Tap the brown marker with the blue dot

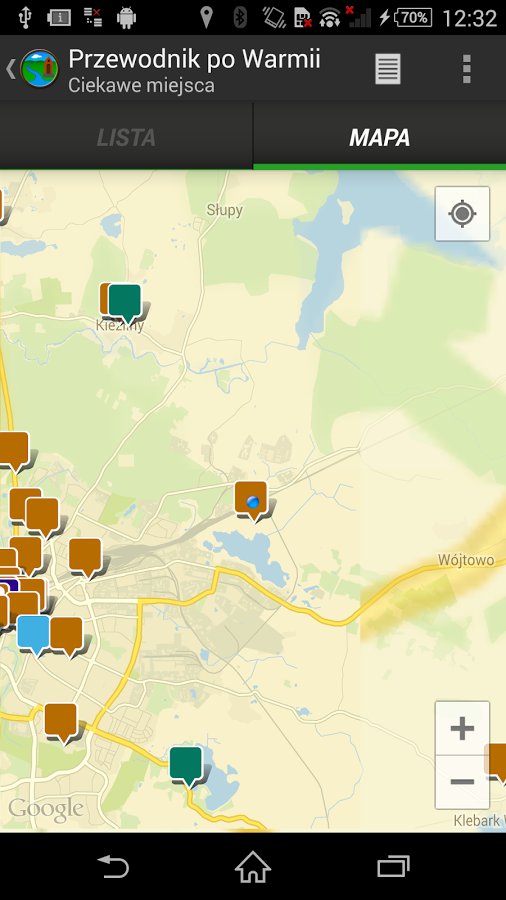pyautogui.click(x=251, y=501)
